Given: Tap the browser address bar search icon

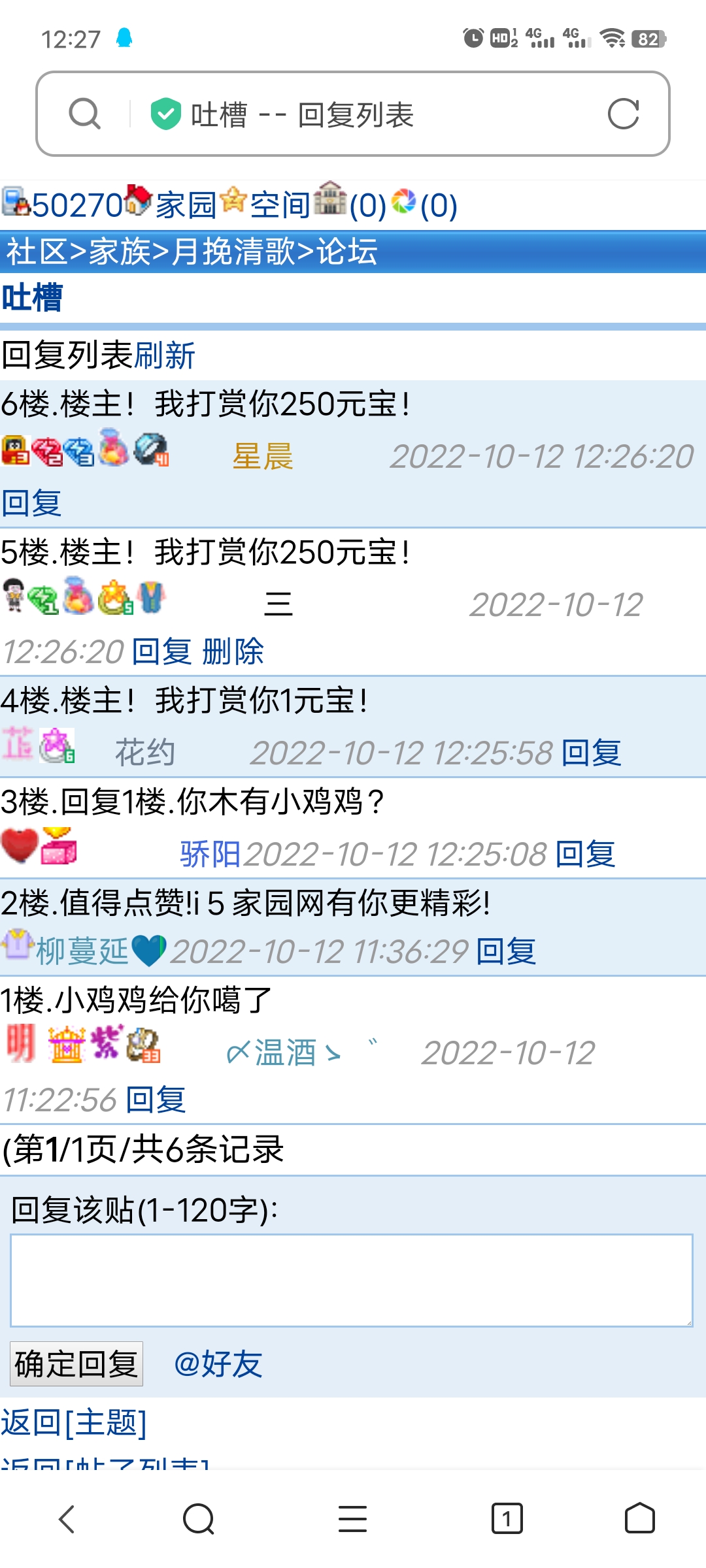Looking at the screenshot, I should pyautogui.click(x=85, y=114).
